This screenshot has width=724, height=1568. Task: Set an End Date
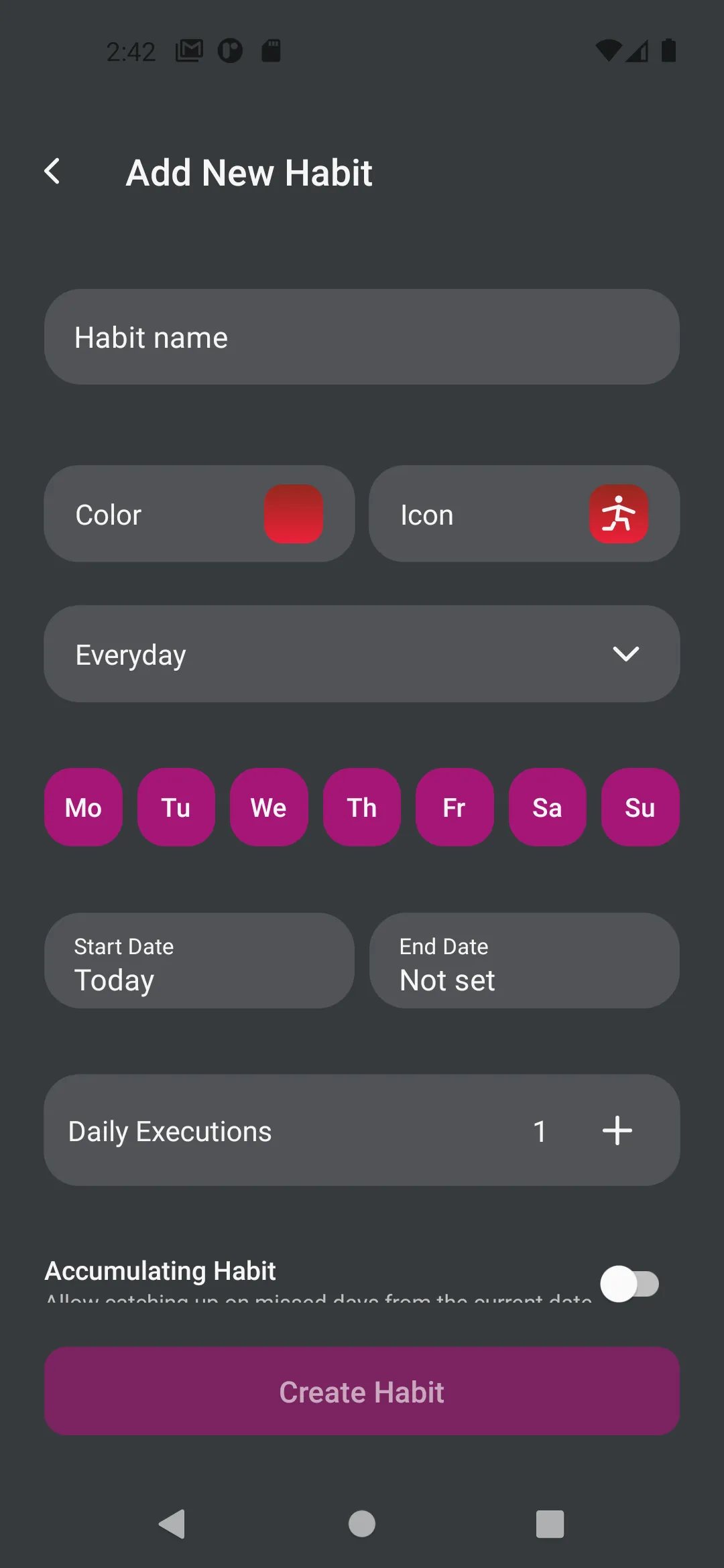pyautogui.click(x=524, y=961)
